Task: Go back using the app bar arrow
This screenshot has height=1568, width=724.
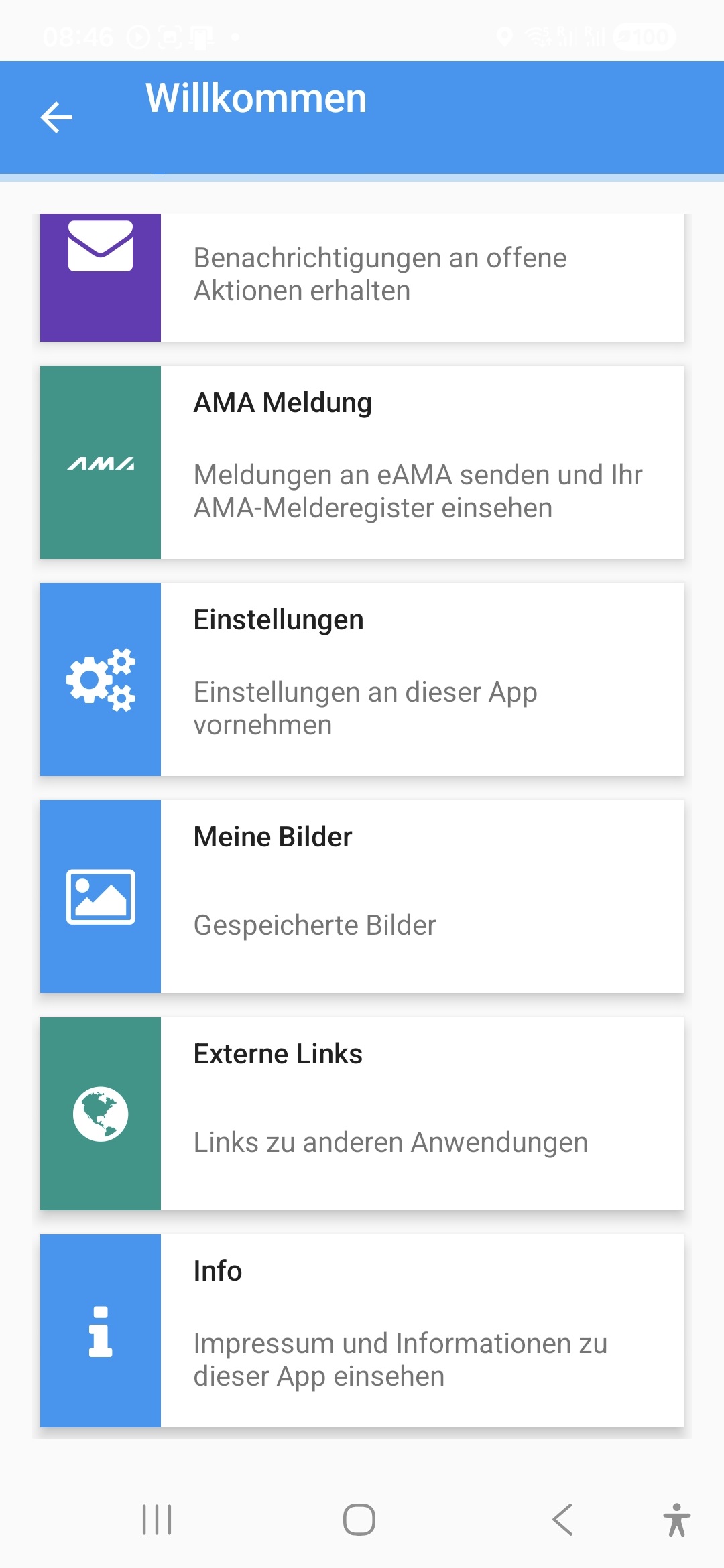Action: (56, 118)
